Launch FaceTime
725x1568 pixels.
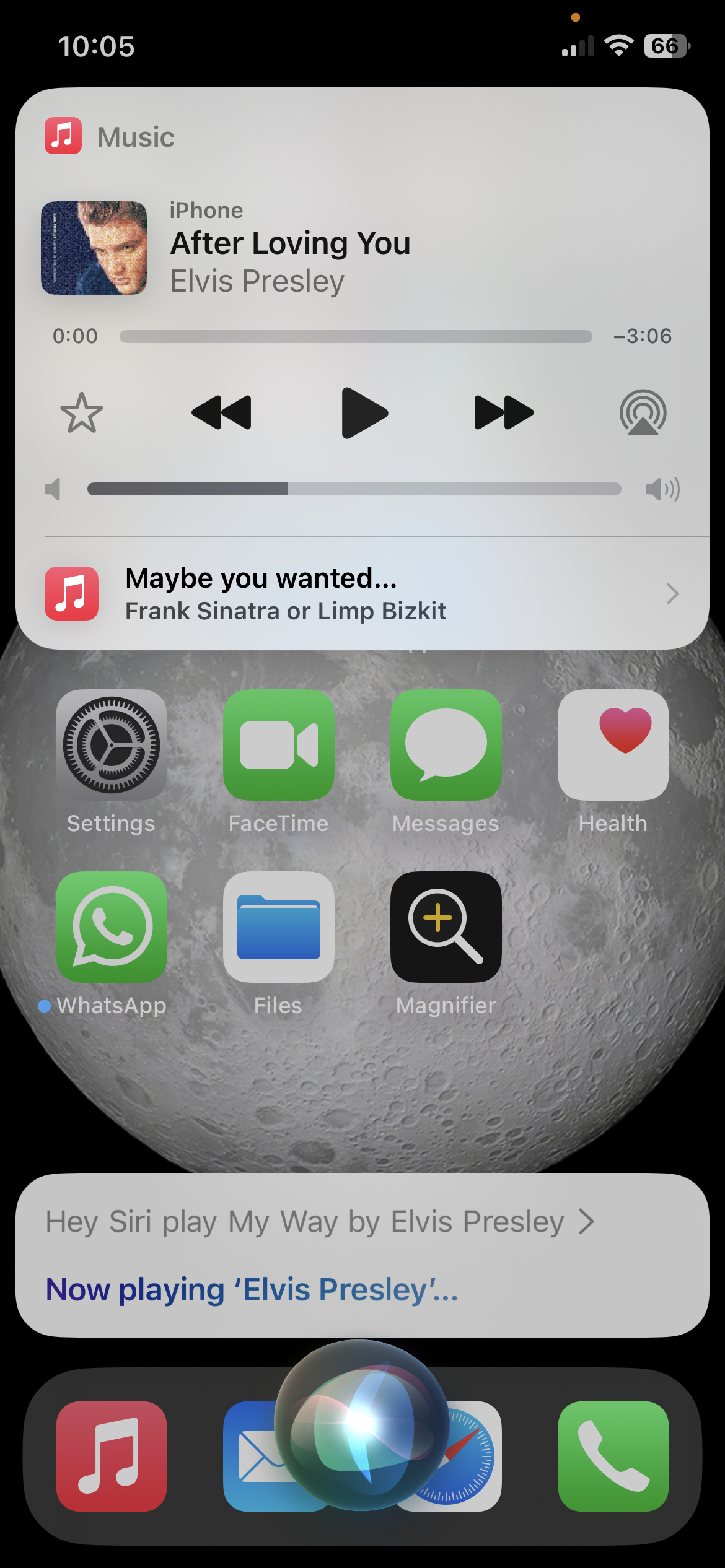(x=279, y=745)
